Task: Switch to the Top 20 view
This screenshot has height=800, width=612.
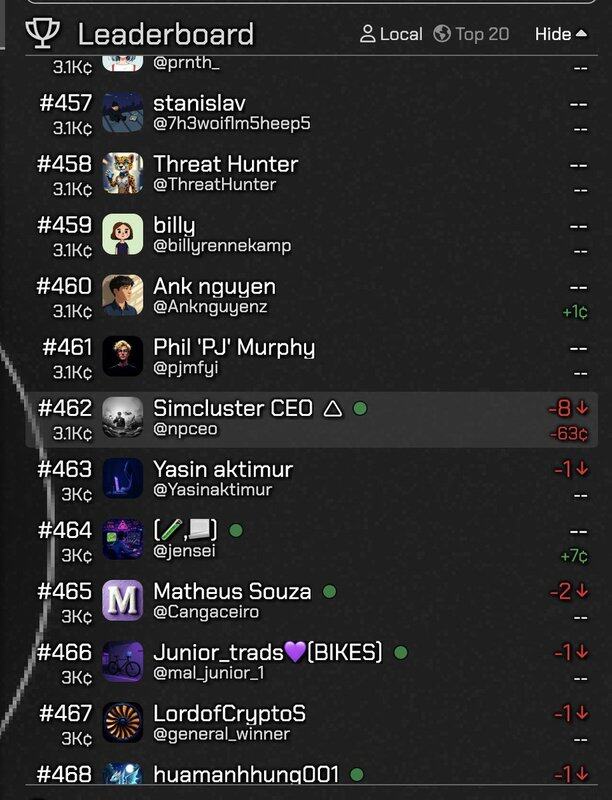Action: pyautogui.click(x=471, y=34)
